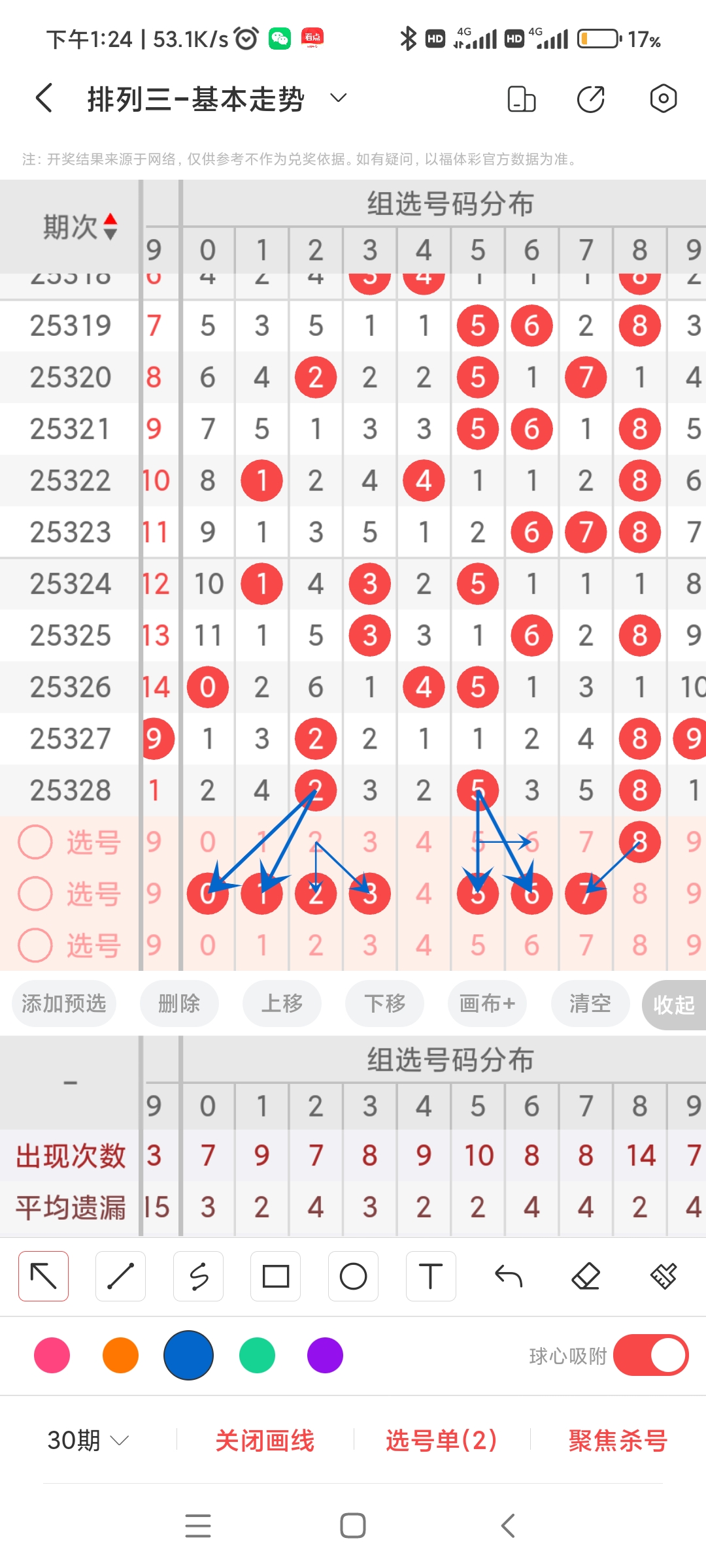The image size is (706, 1568).
Task: Tap the back arrow at top left
Action: coord(42,97)
